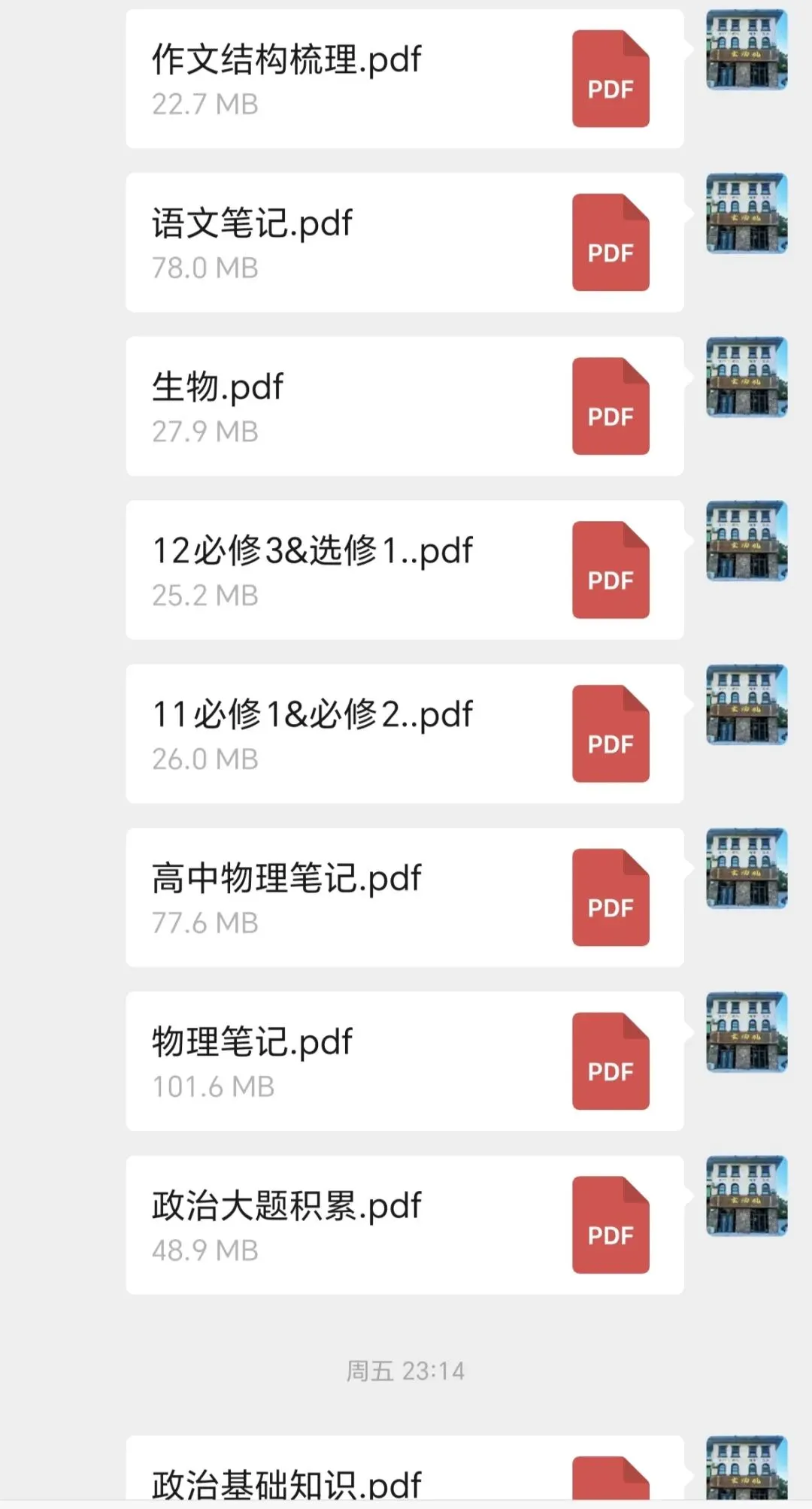Open 12必修3&选修1..pdf file
812x1509 pixels.
[x=404, y=571]
